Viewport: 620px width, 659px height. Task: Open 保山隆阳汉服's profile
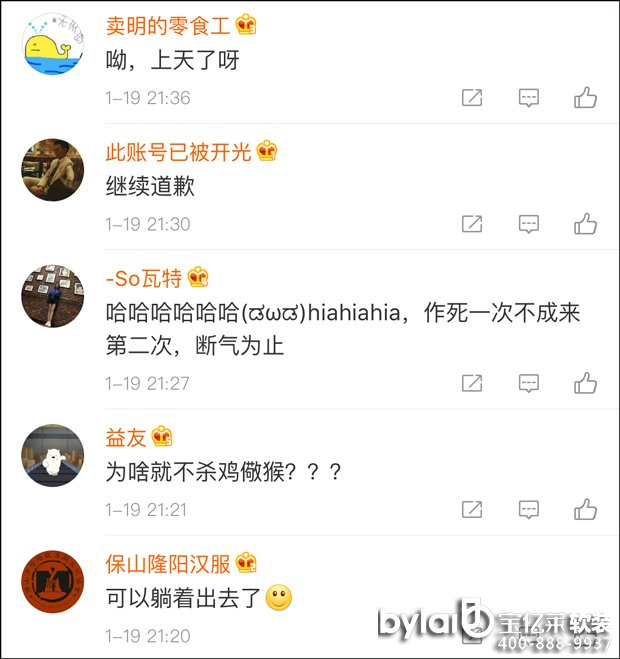tap(167, 563)
